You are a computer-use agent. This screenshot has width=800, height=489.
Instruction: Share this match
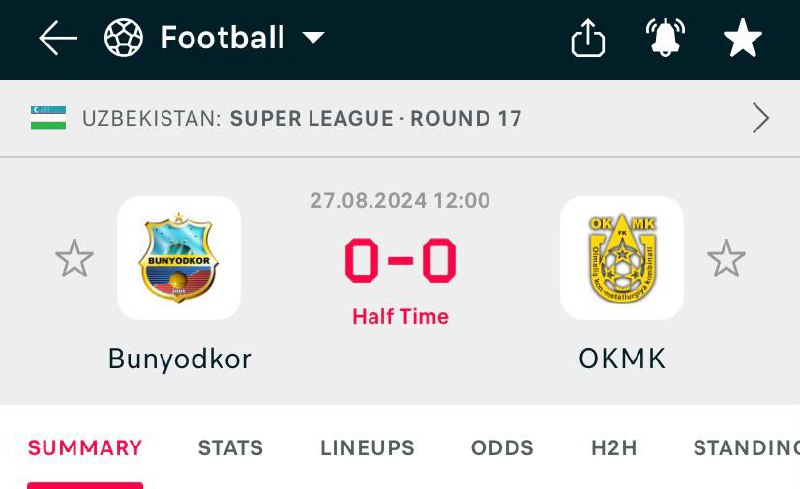[x=588, y=39]
